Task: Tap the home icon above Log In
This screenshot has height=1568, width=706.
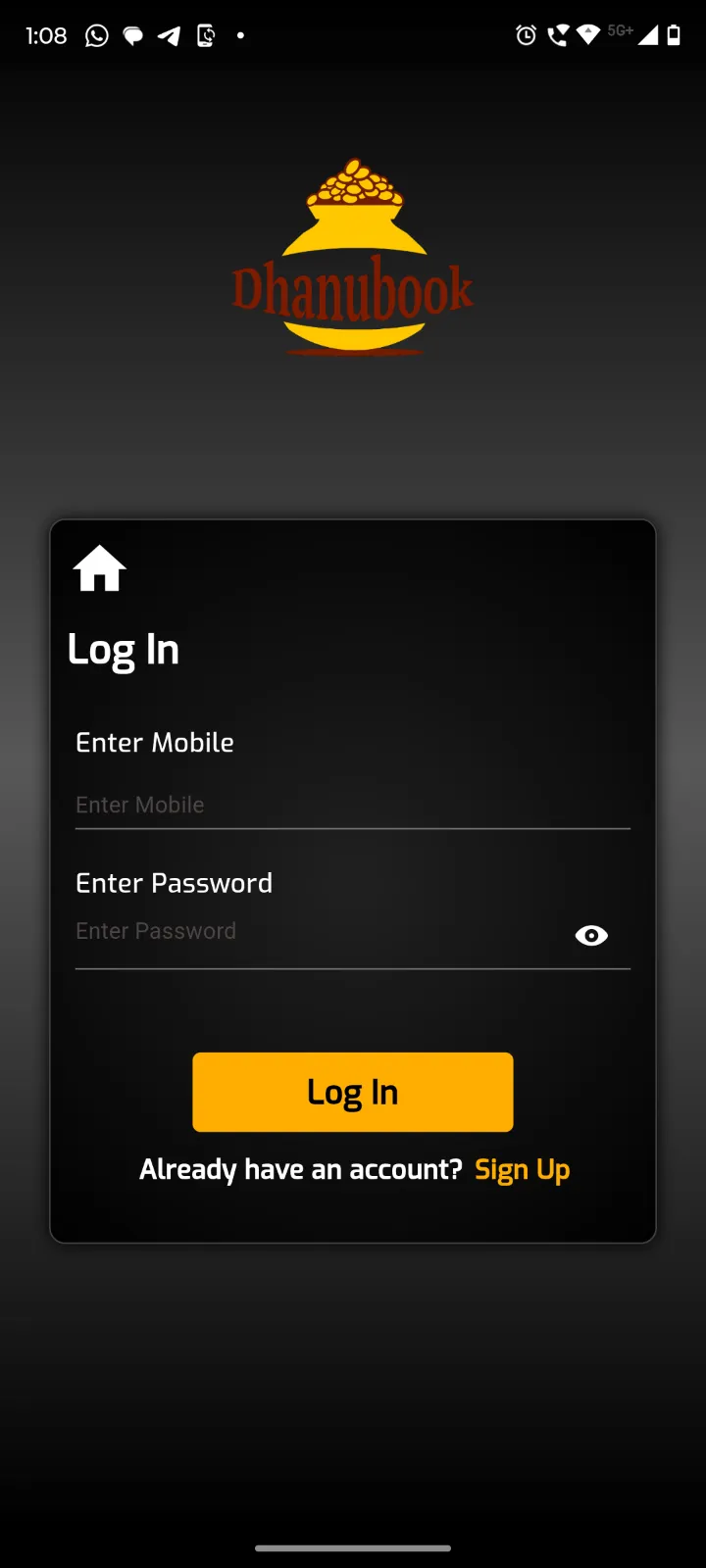Action: [x=100, y=569]
